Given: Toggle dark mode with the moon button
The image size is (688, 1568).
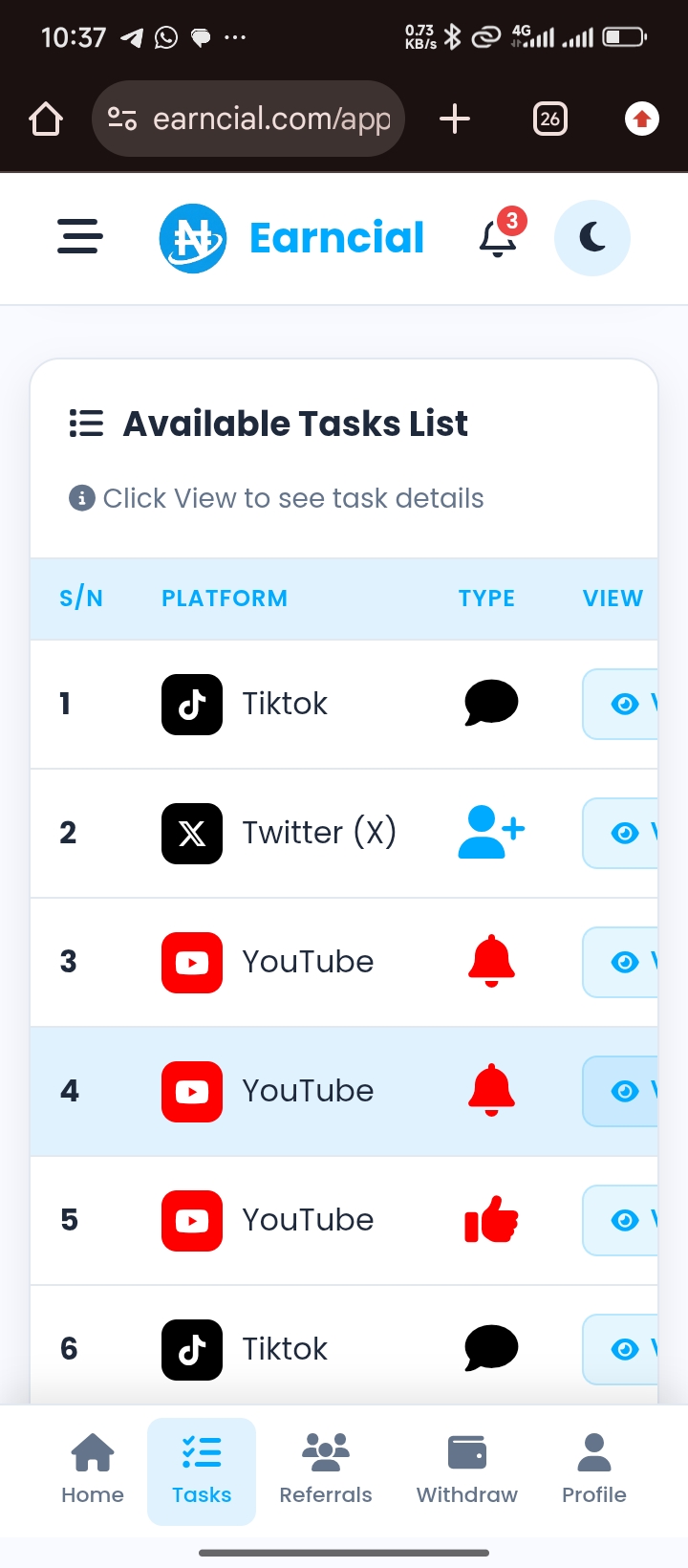Looking at the screenshot, I should (591, 238).
